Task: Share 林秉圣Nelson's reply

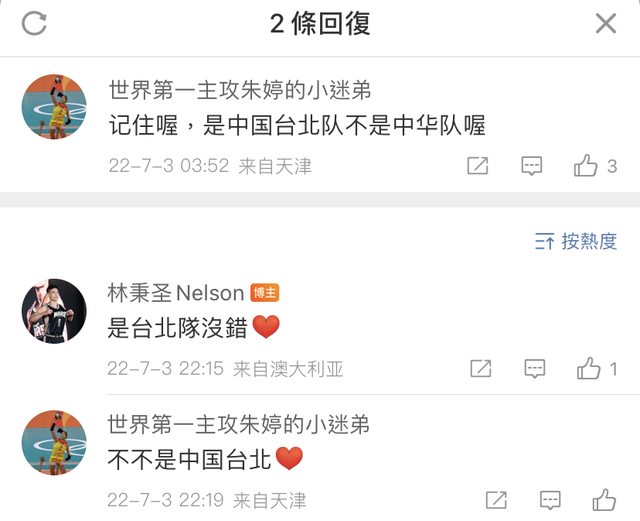Action: pyautogui.click(x=481, y=369)
